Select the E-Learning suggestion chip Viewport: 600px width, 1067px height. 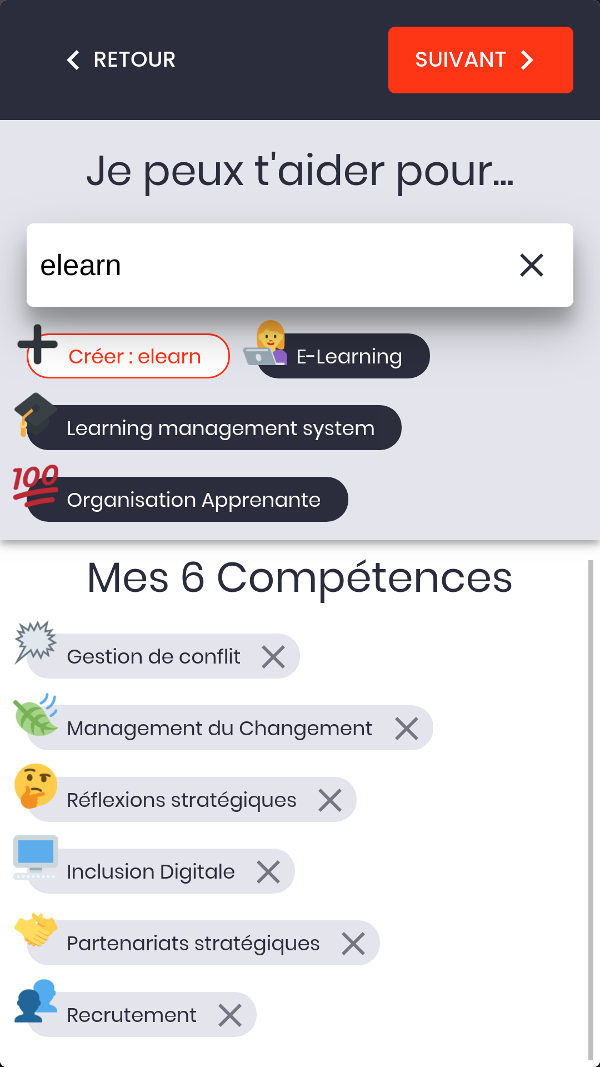click(345, 356)
